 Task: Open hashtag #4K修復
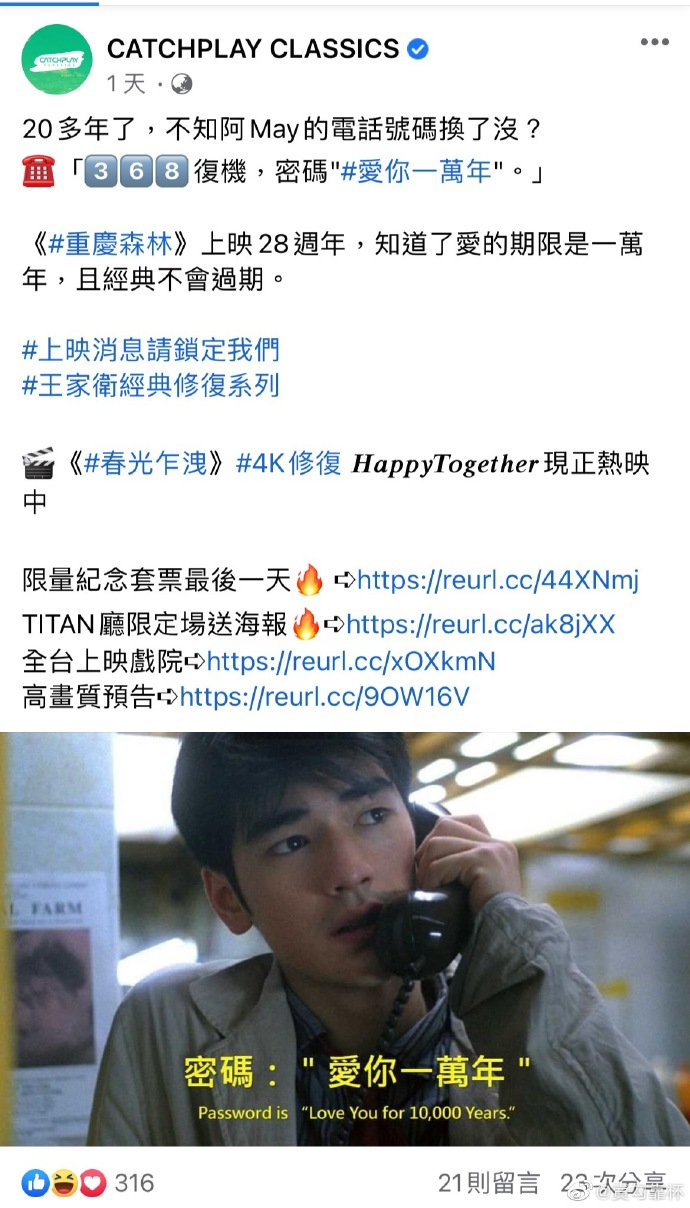(289, 464)
